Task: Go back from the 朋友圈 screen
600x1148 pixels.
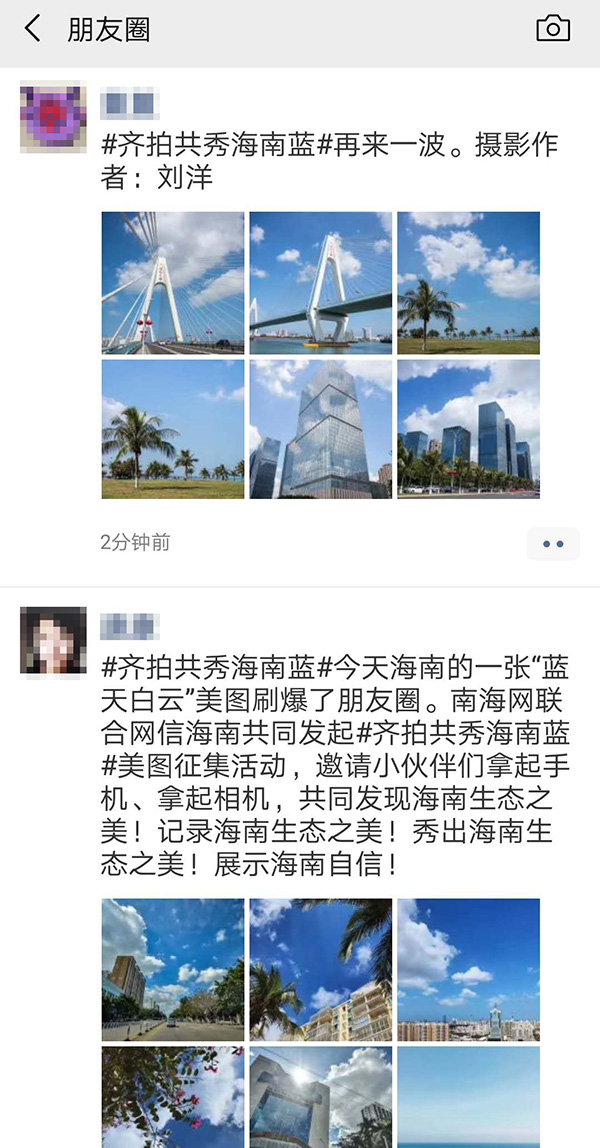Action: click(x=33, y=28)
